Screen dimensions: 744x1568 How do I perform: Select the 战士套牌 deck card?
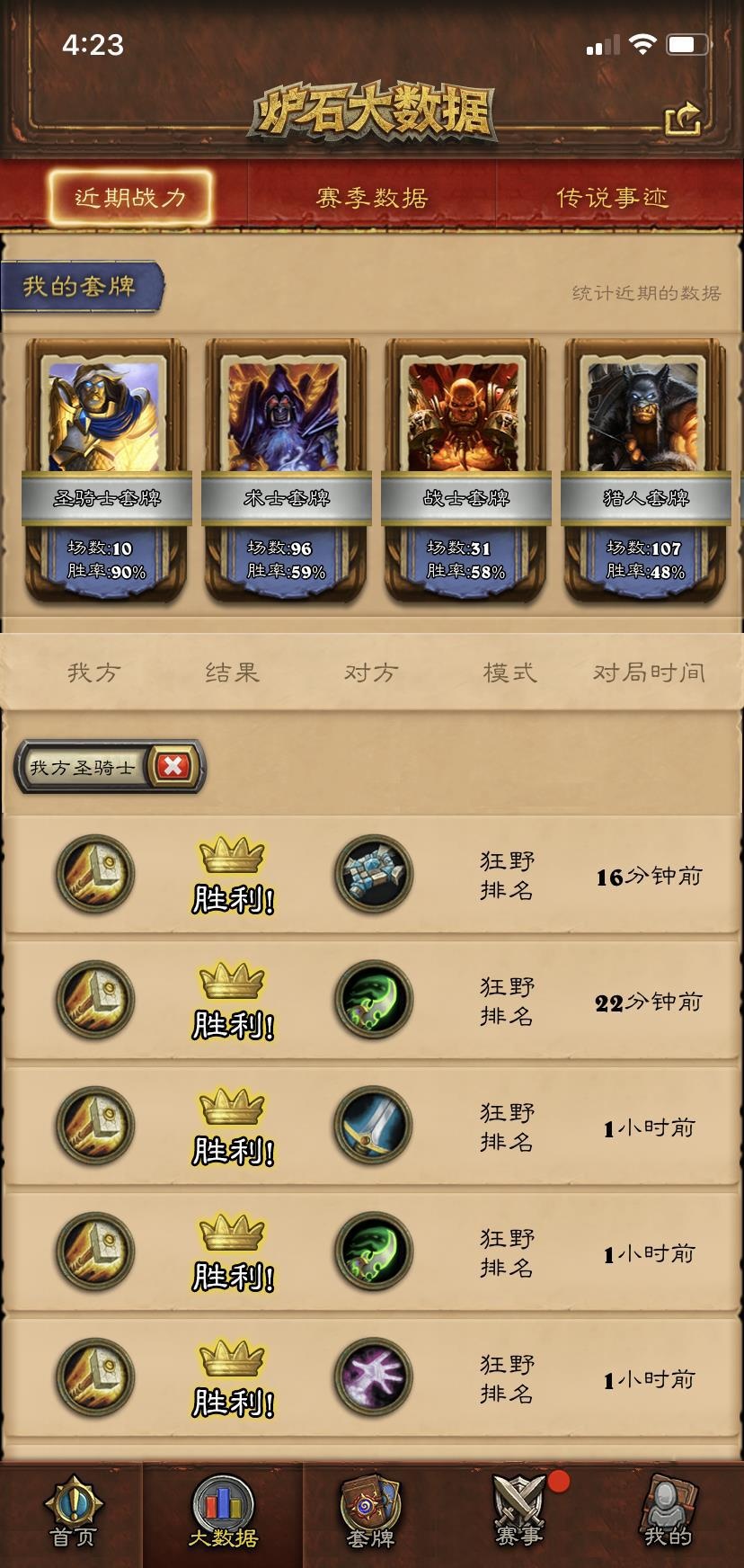point(465,469)
